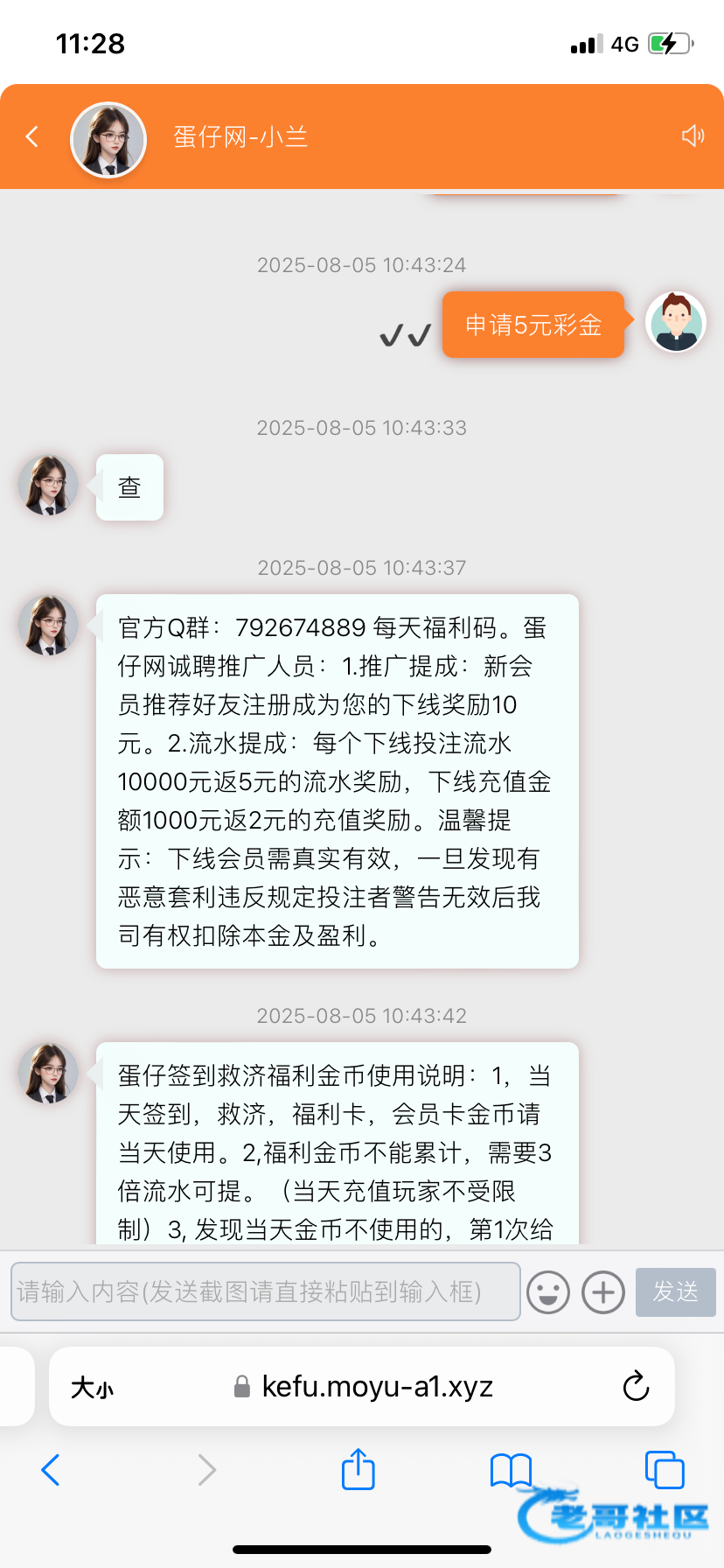The width and height of the screenshot is (724, 1568).
Task: Open the 大小 page settings in Safari
Action: pyautogui.click(x=93, y=1388)
